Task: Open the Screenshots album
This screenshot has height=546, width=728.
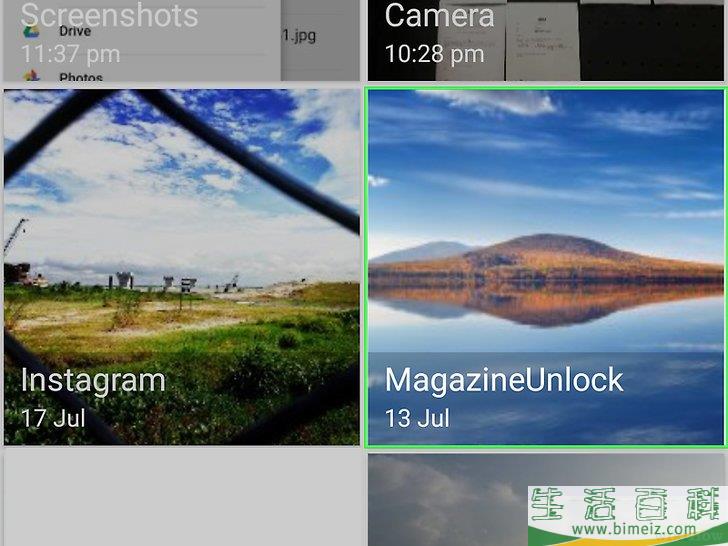Action: click(180, 40)
